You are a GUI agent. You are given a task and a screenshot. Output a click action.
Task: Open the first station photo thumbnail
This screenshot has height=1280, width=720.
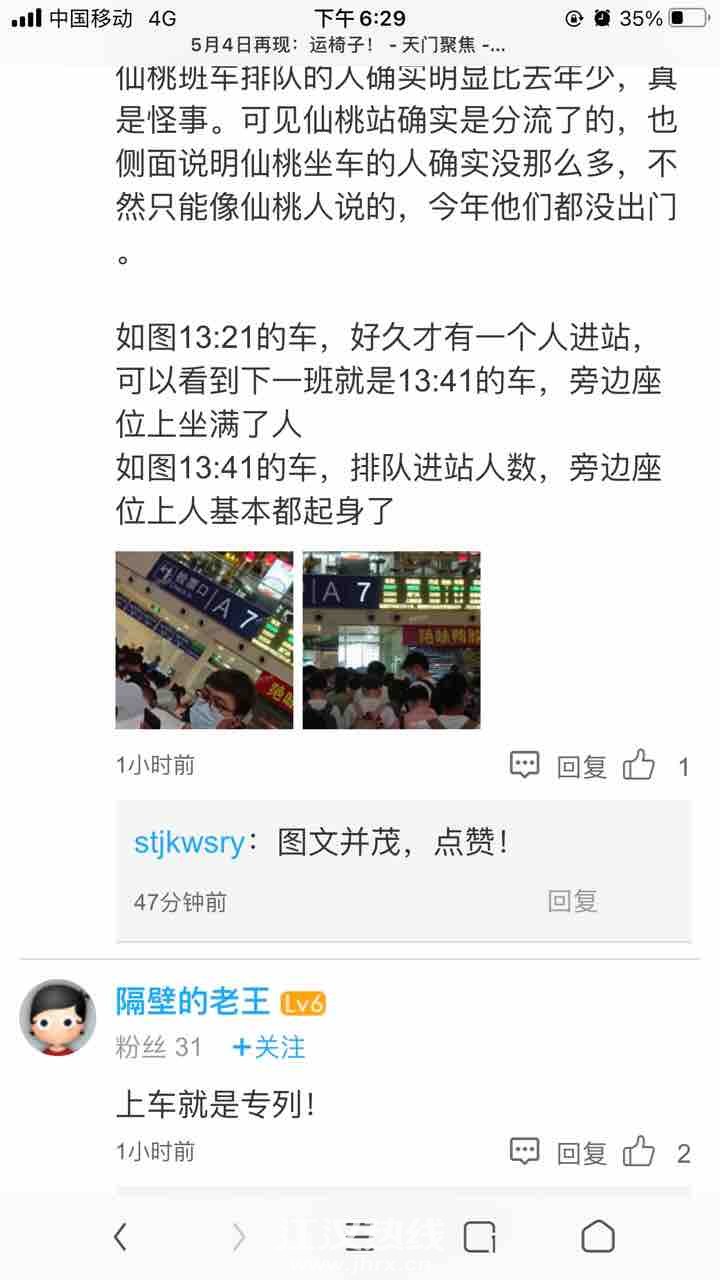[204, 640]
